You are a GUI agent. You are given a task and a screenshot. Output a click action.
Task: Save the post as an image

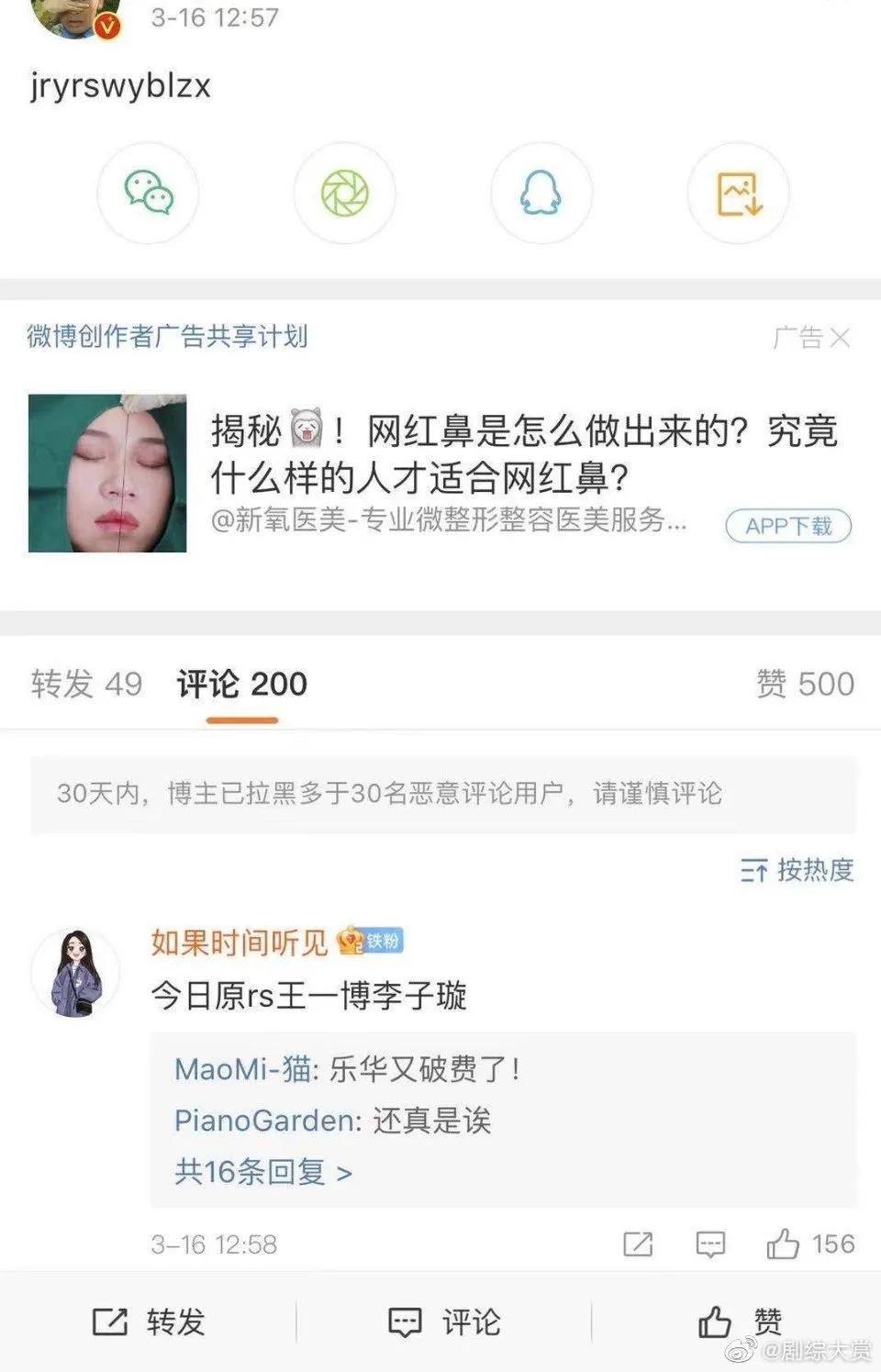738,194
